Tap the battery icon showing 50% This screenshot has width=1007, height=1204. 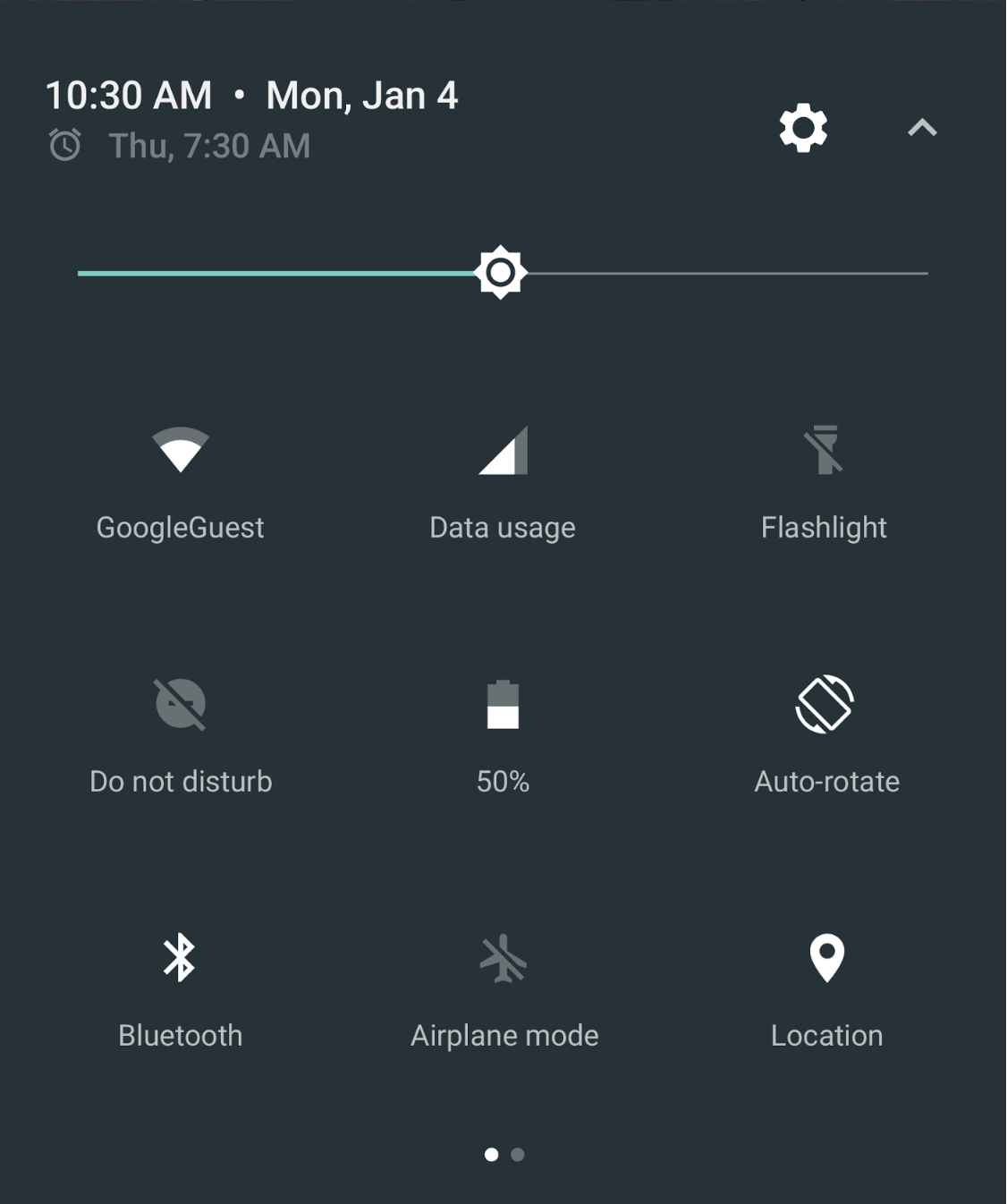click(x=503, y=707)
